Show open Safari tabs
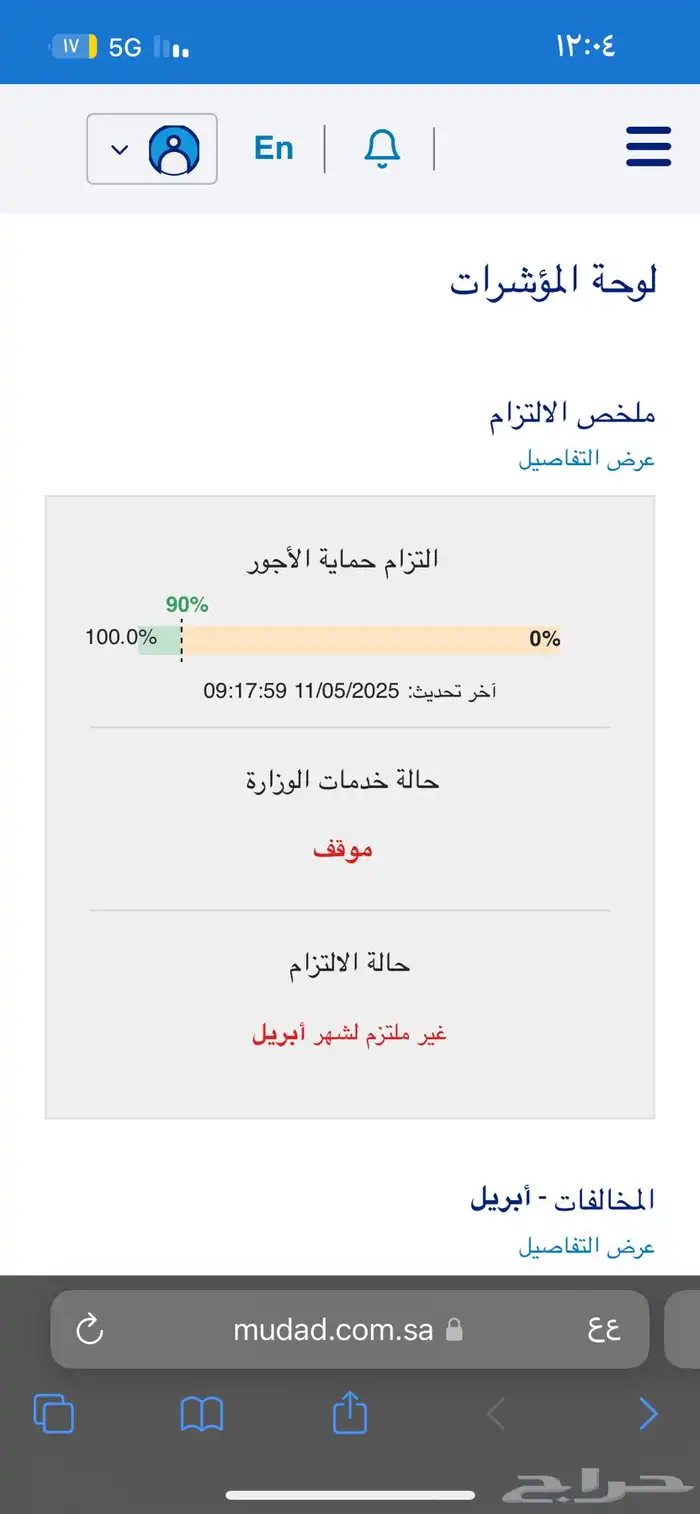 [54, 1414]
